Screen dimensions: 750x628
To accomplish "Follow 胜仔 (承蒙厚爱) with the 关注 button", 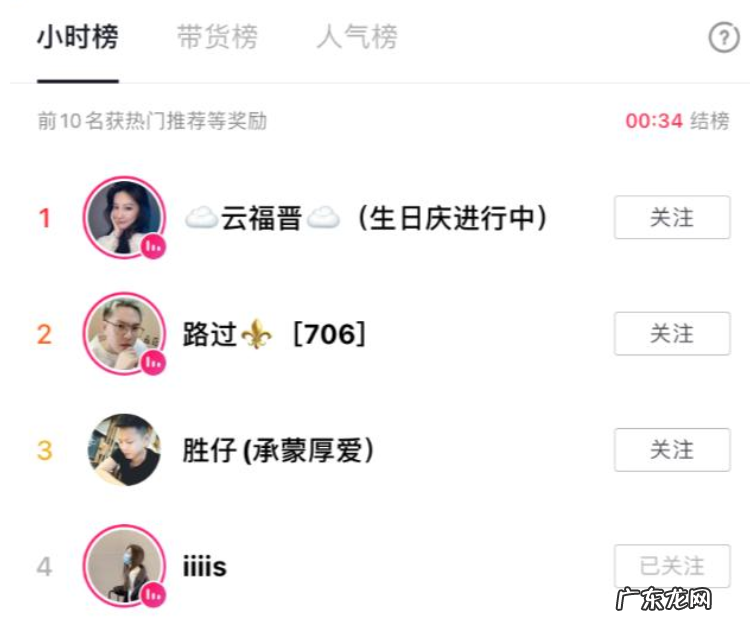I will tap(672, 450).
